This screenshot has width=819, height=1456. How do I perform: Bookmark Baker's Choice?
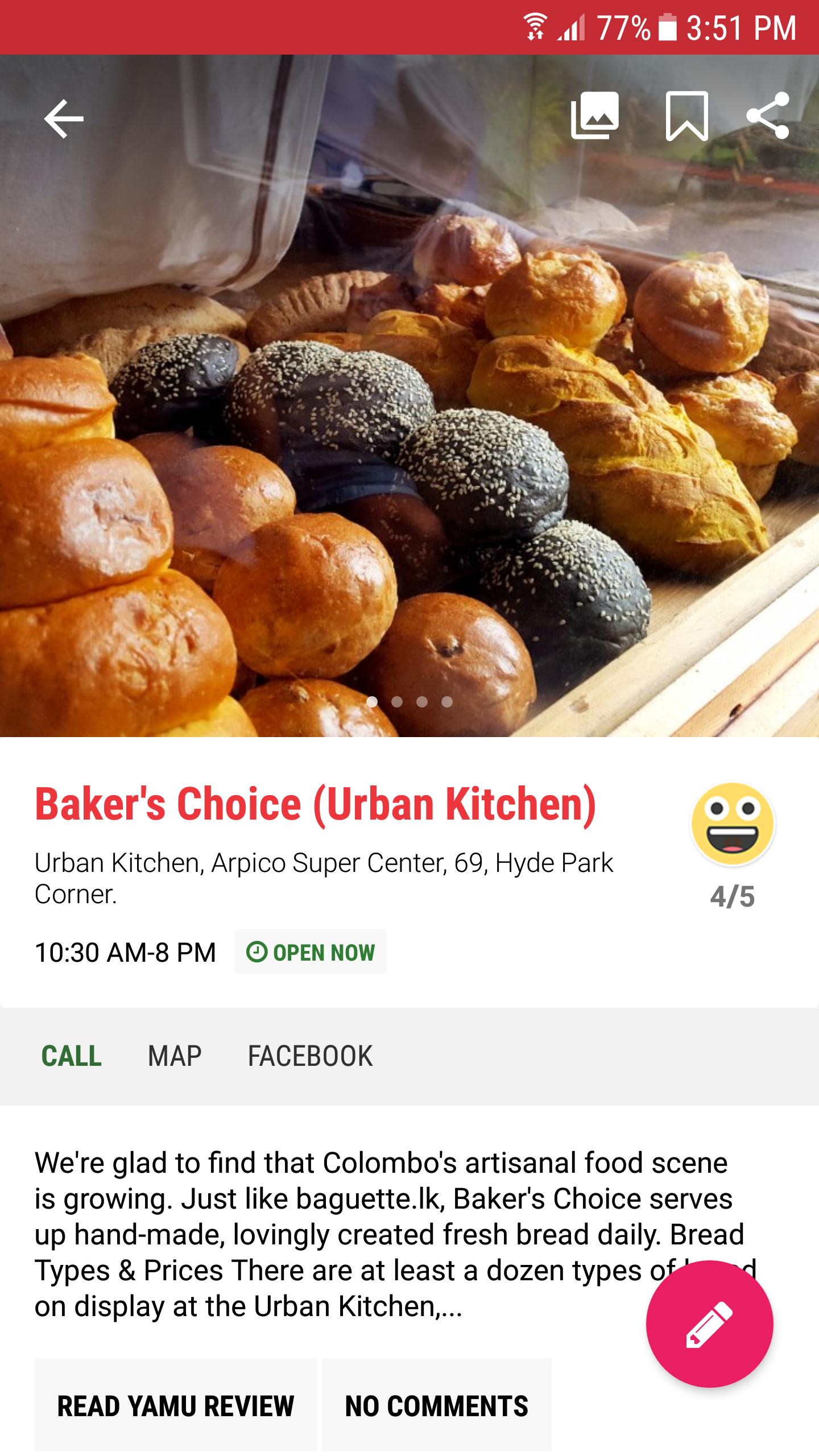(687, 116)
